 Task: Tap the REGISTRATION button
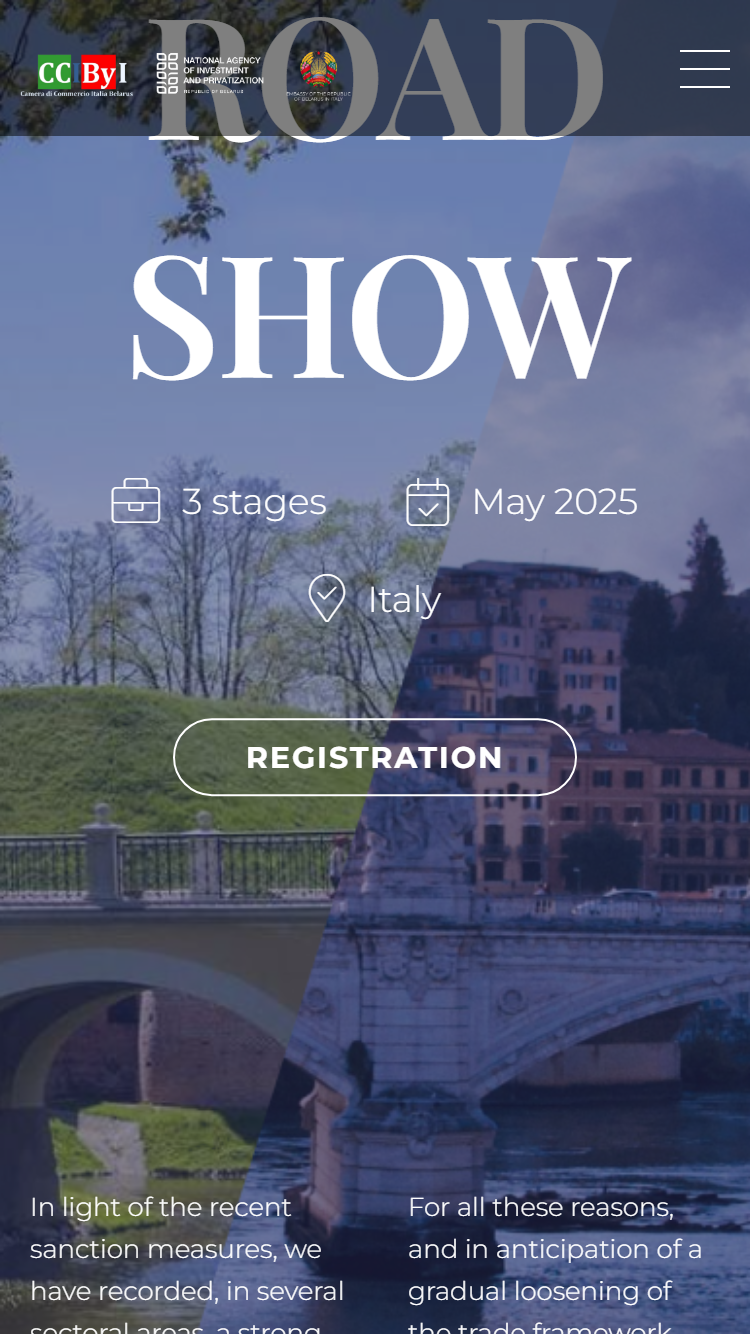(x=375, y=757)
